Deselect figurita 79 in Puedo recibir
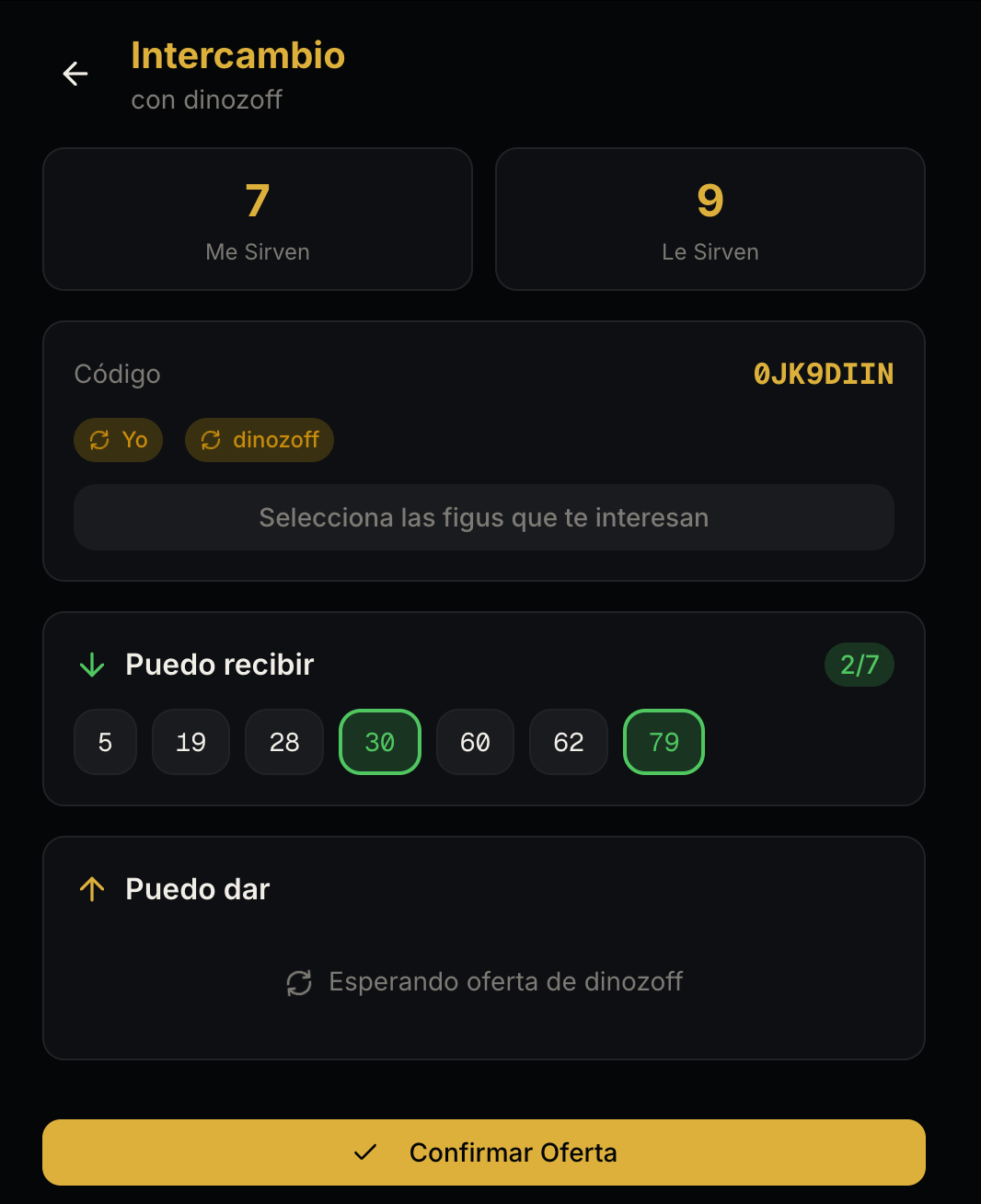 tap(664, 742)
